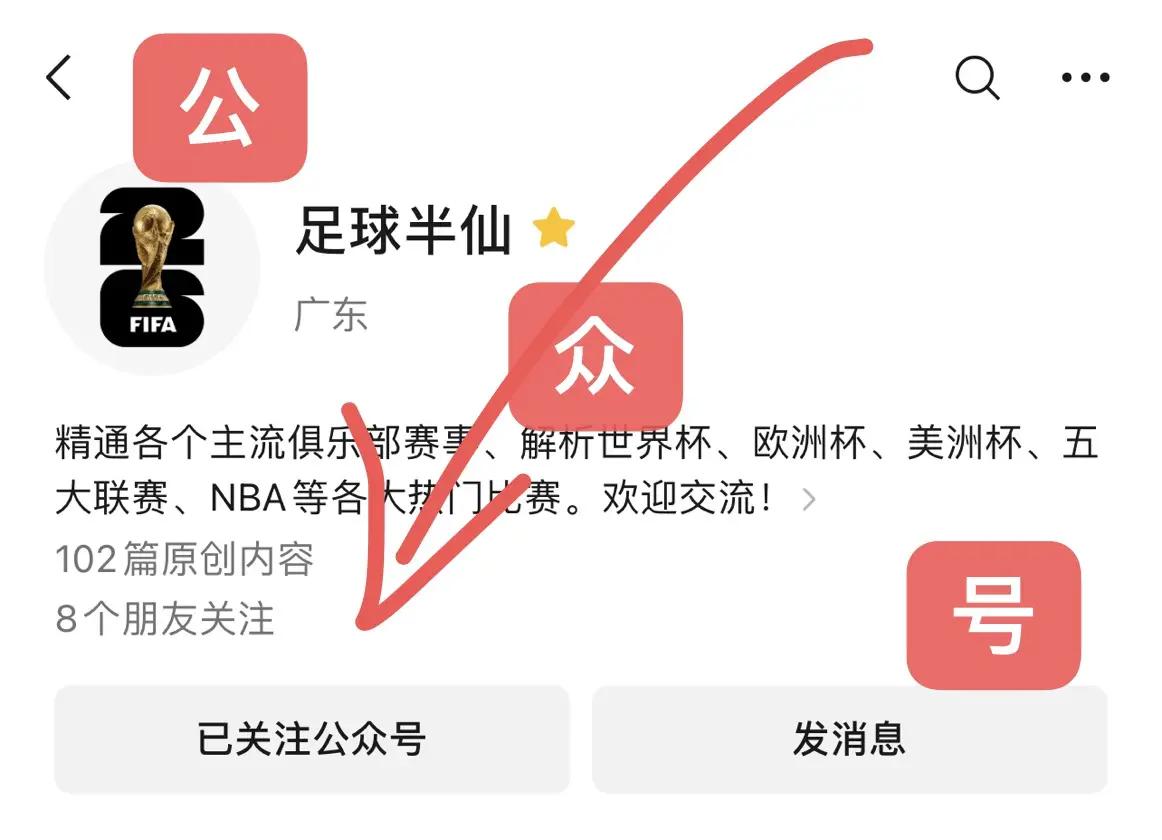The height and width of the screenshot is (840, 1162).
Task: Go back using the arrow
Action: pos(60,77)
